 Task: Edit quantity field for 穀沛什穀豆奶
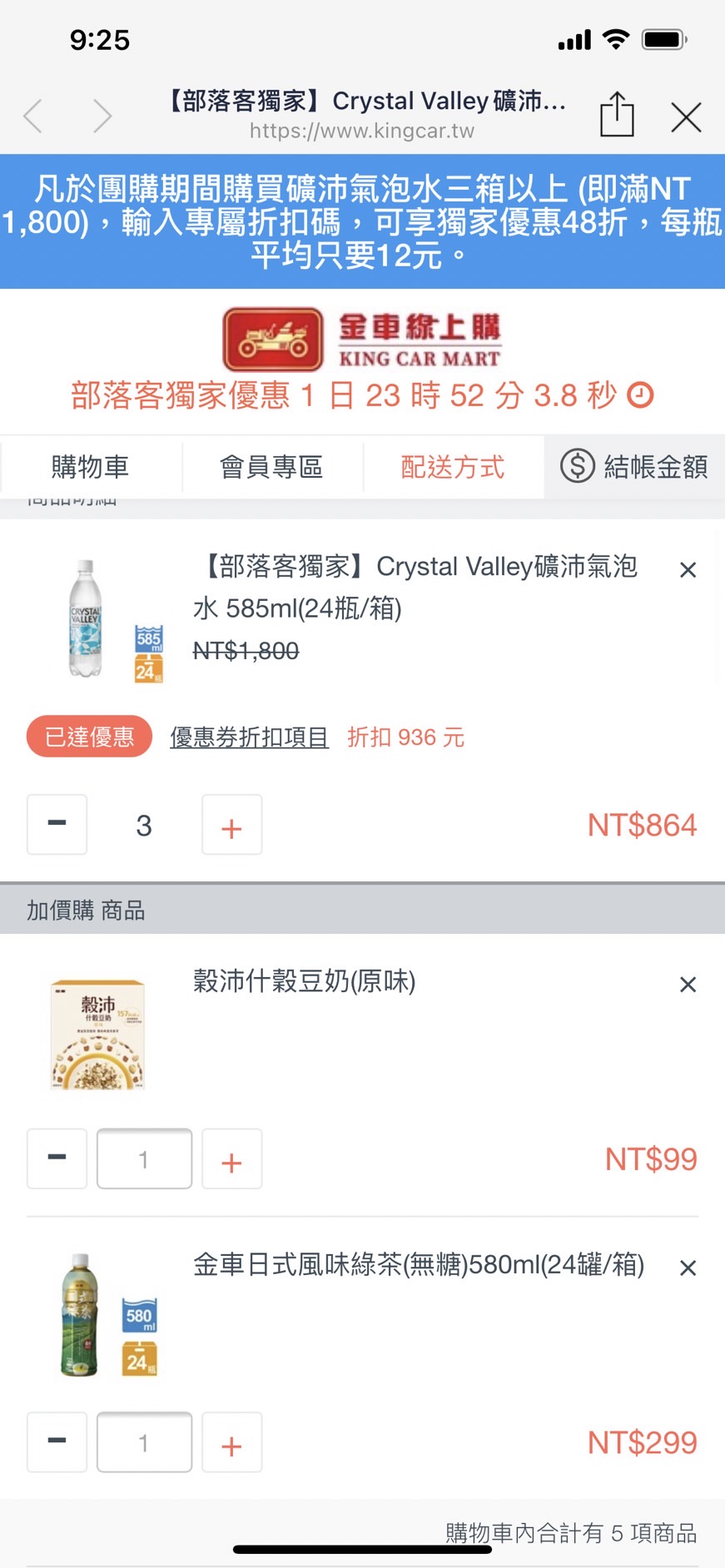point(144,1159)
